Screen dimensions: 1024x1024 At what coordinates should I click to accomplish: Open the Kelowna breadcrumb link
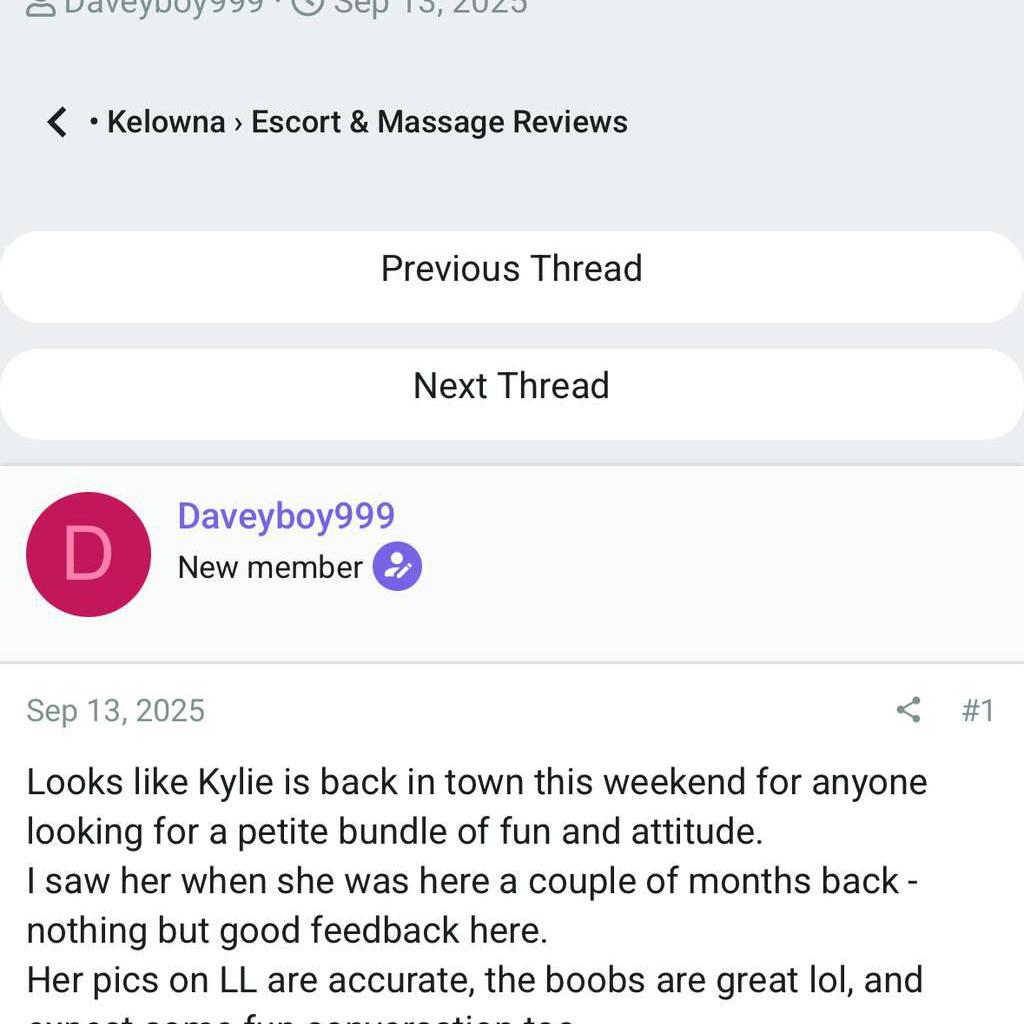(166, 122)
